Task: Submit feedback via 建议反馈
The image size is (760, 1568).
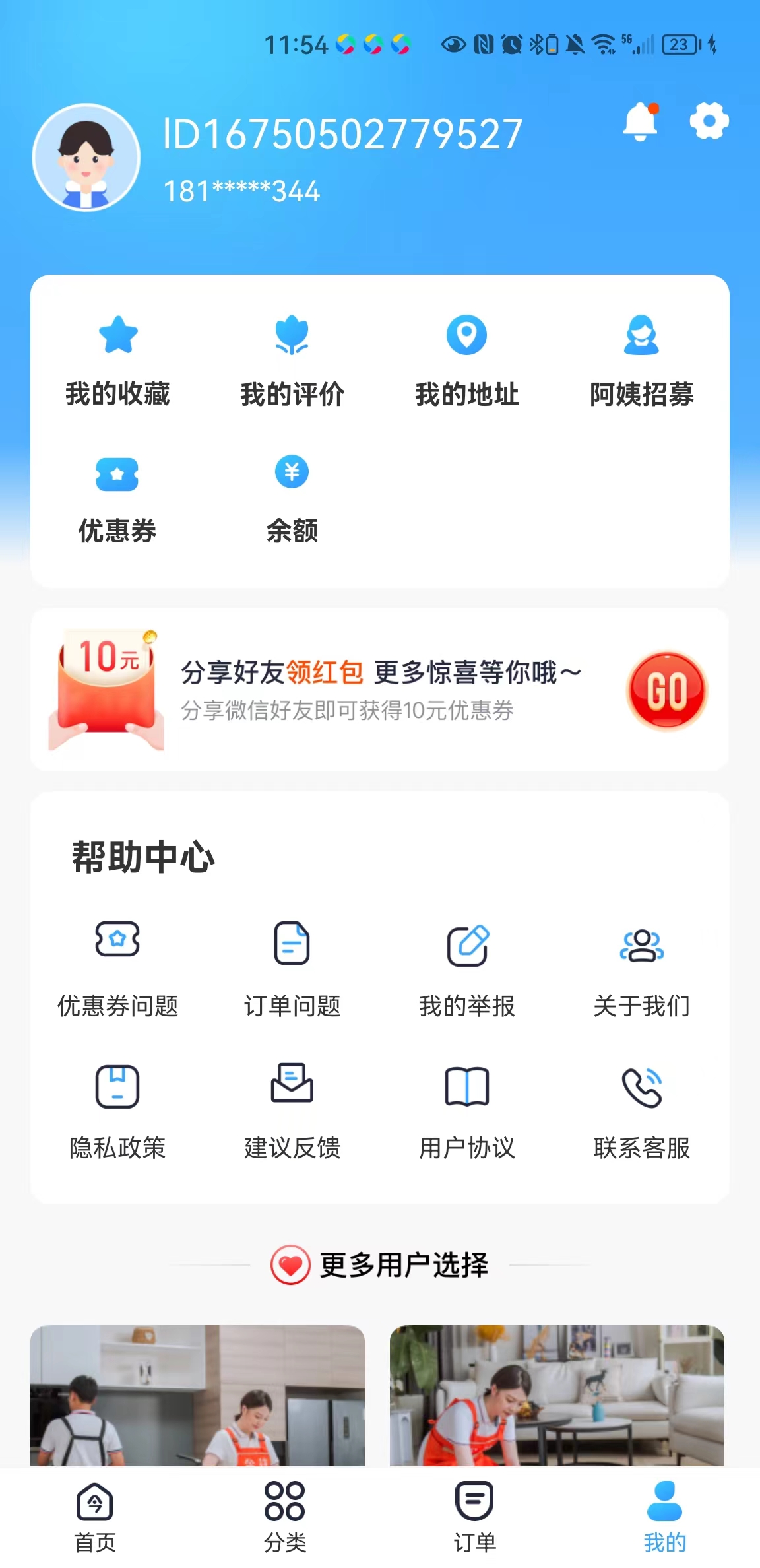Action: tap(292, 1111)
